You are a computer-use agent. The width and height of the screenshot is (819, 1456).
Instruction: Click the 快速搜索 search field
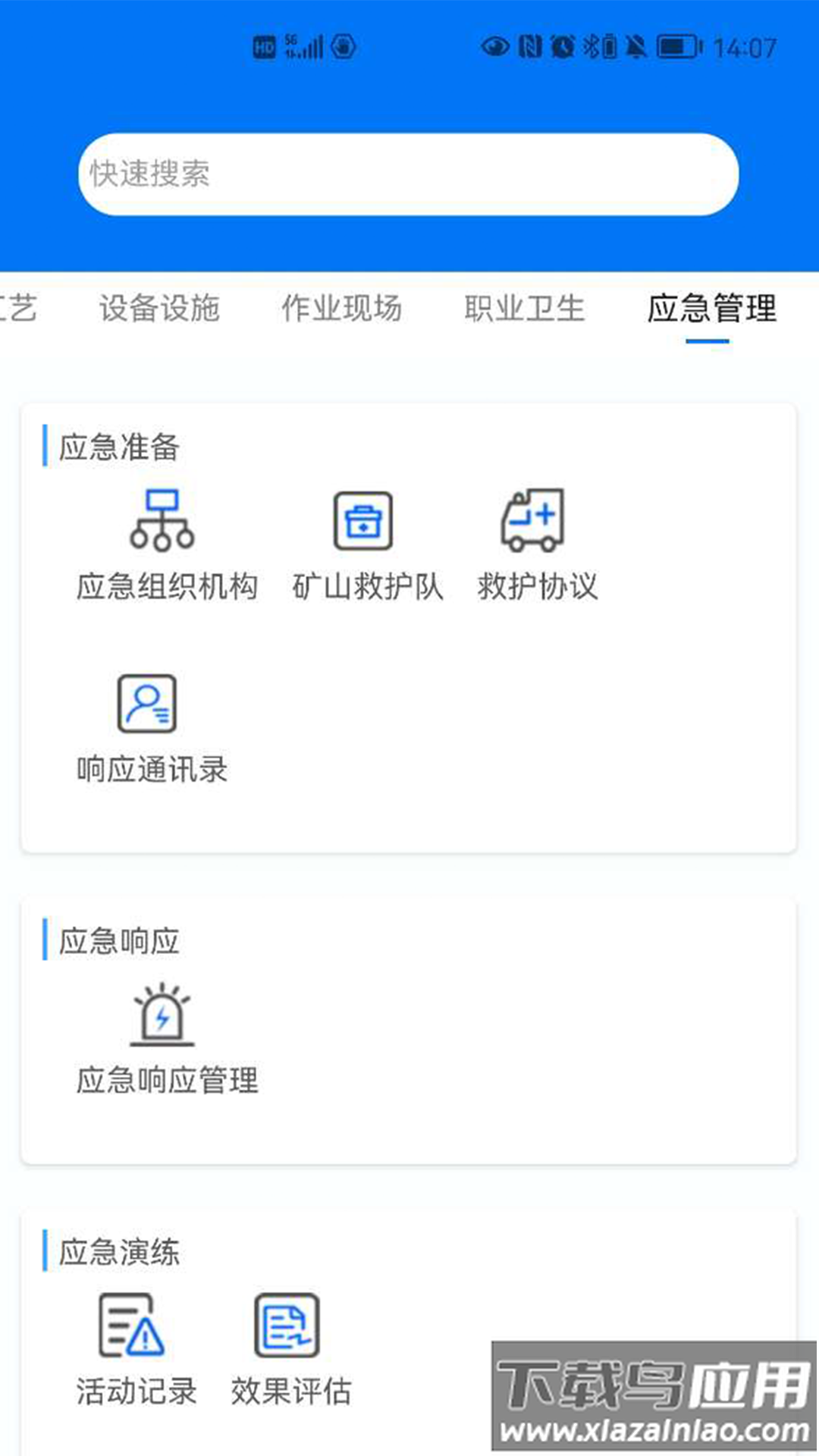(x=409, y=174)
